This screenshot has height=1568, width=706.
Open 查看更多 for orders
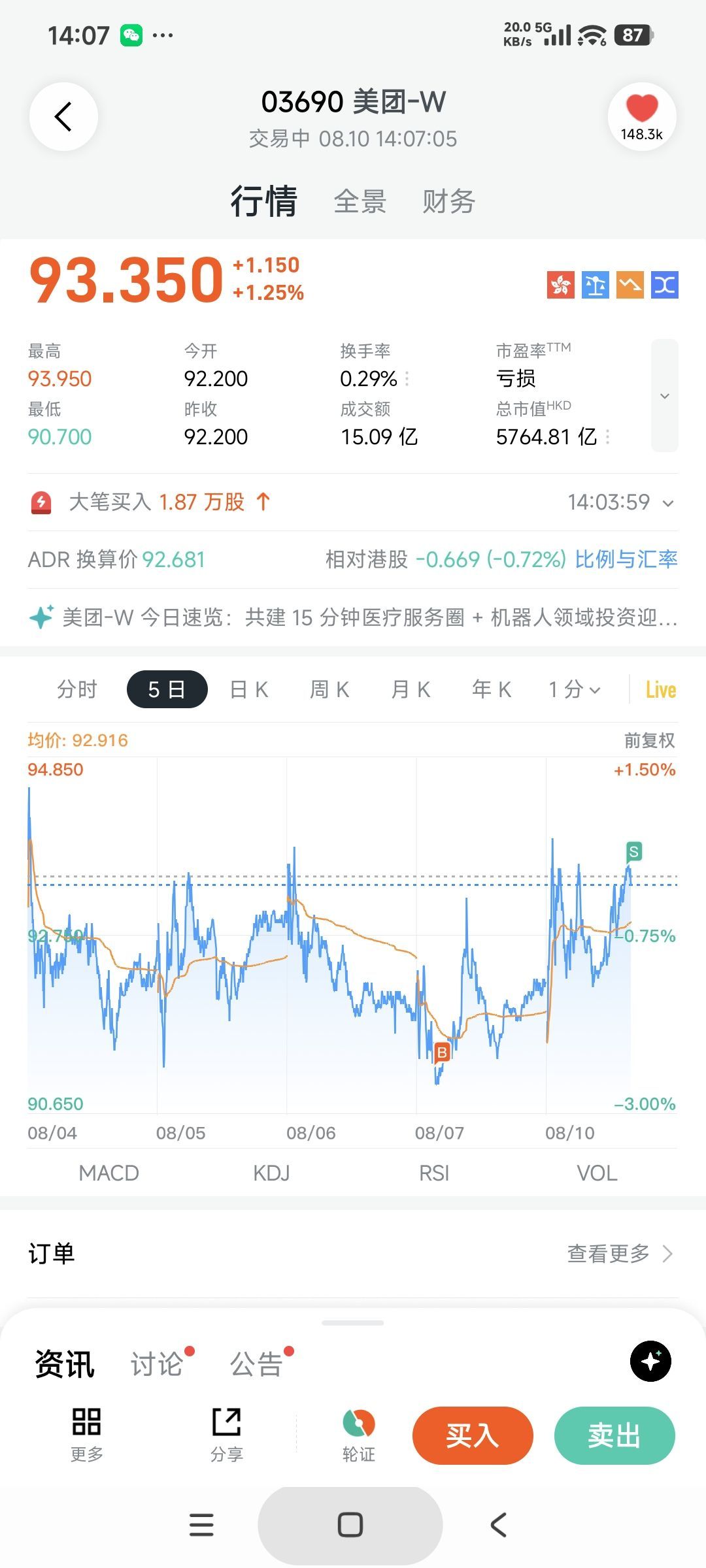coord(620,1253)
